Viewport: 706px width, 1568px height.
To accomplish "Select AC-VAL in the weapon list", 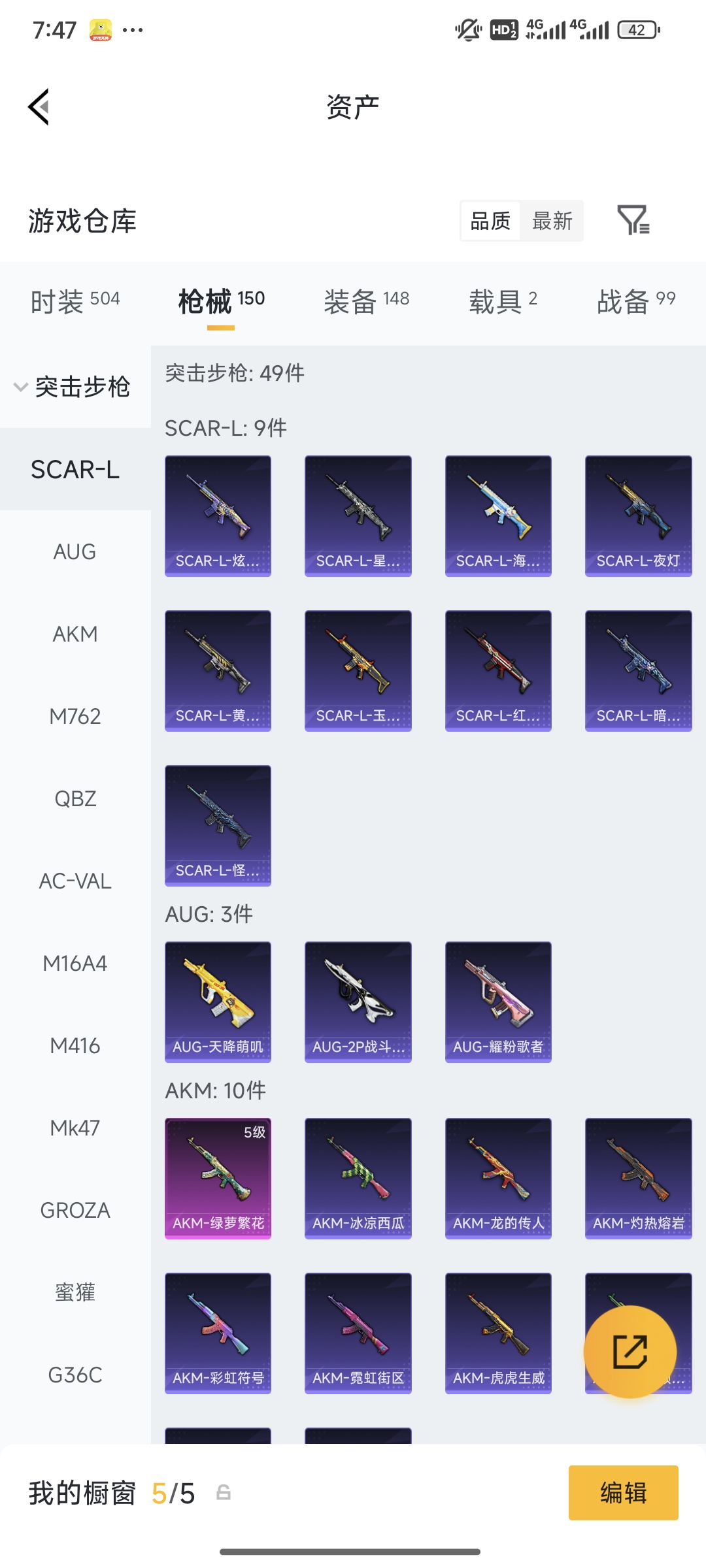I will (x=75, y=881).
